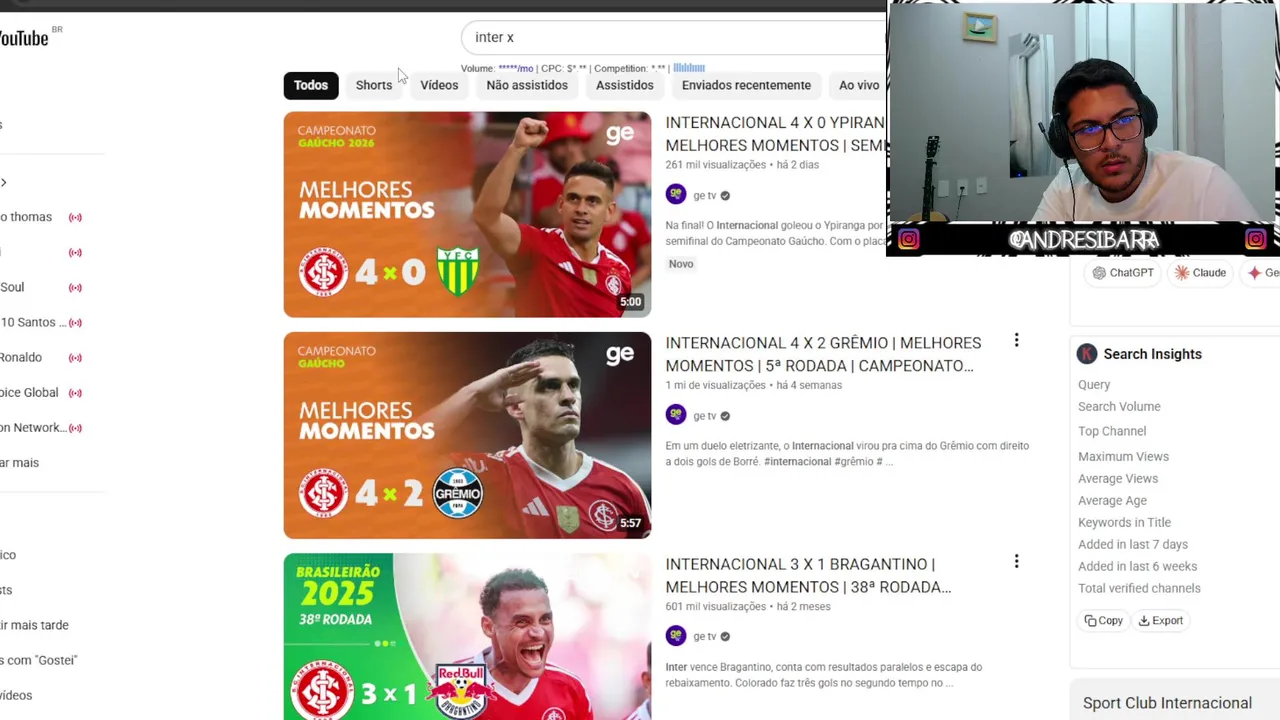Open Internacional 4 x 2 Grêmio video title
This screenshot has width=1280, height=720.
[822, 354]
